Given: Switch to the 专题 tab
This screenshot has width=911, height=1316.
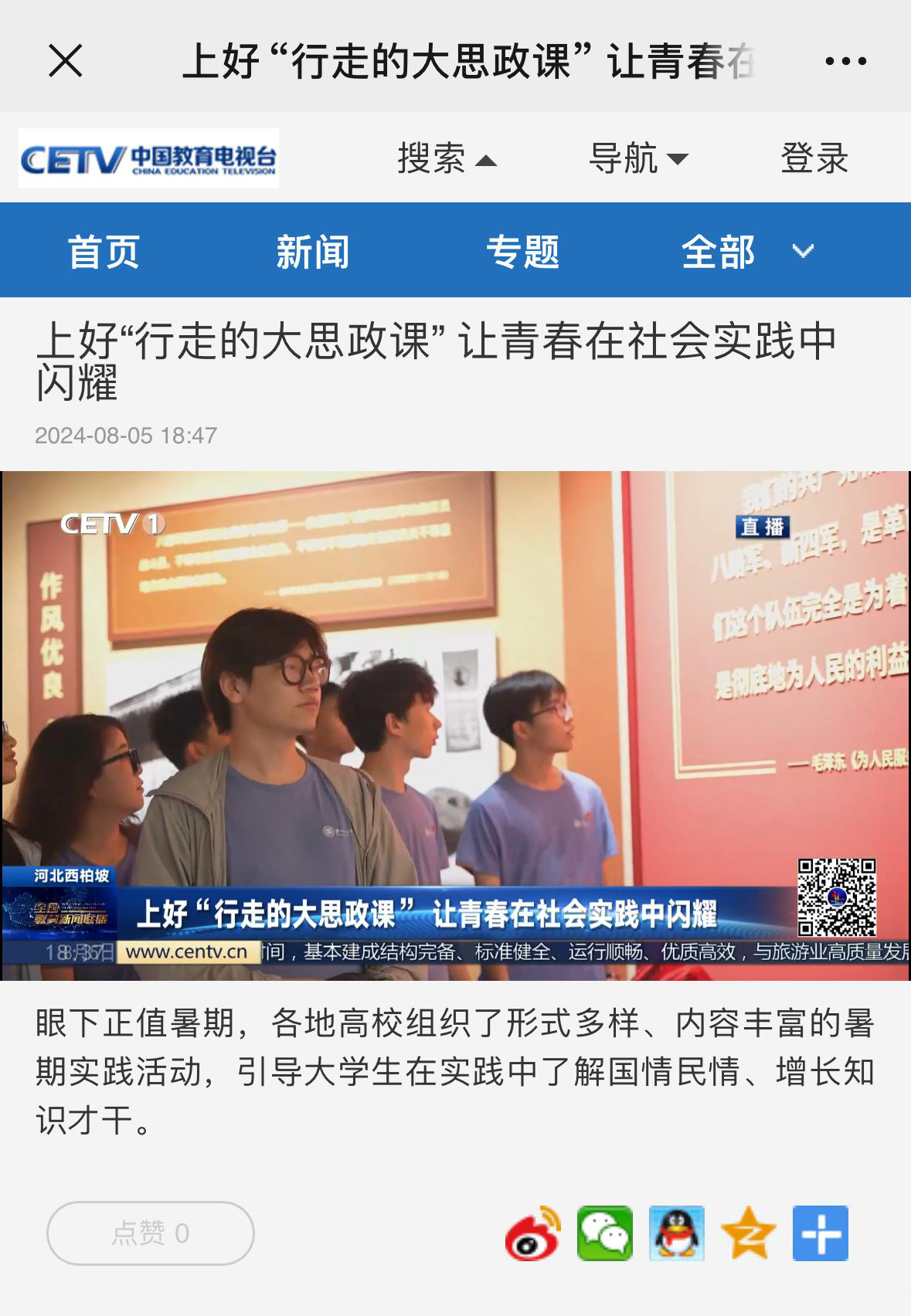Looking at the screenshot, I should pyautogui.click(x=523, y=252).
